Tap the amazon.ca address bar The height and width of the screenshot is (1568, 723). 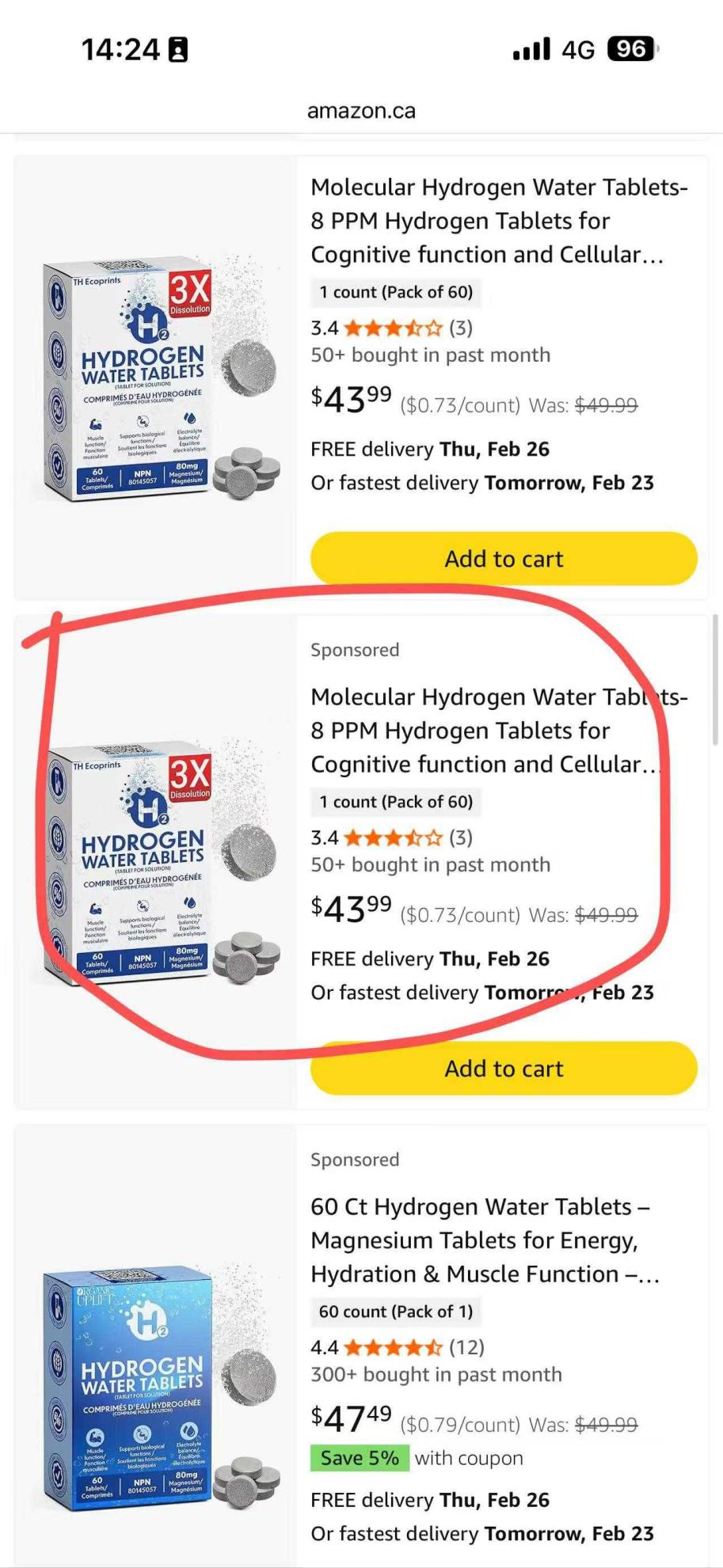(x=361, y=111)
